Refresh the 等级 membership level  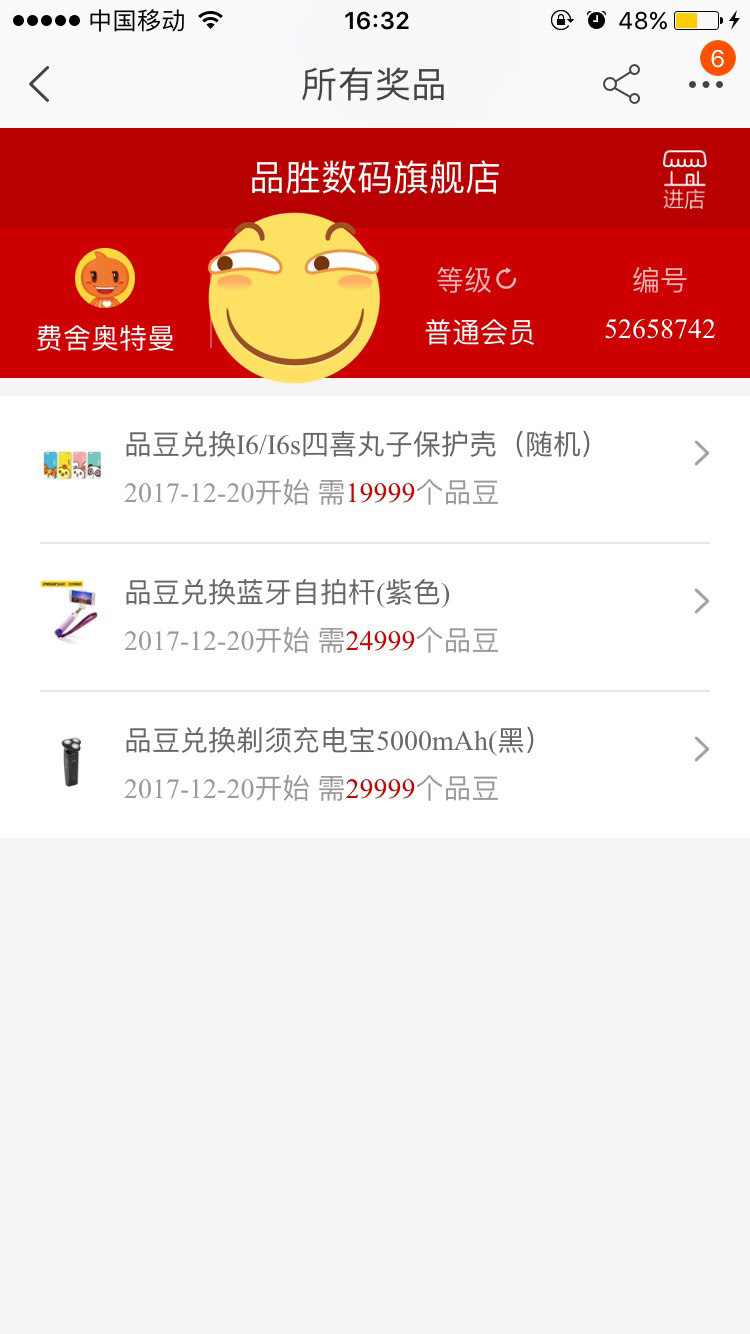pos(506,280)
